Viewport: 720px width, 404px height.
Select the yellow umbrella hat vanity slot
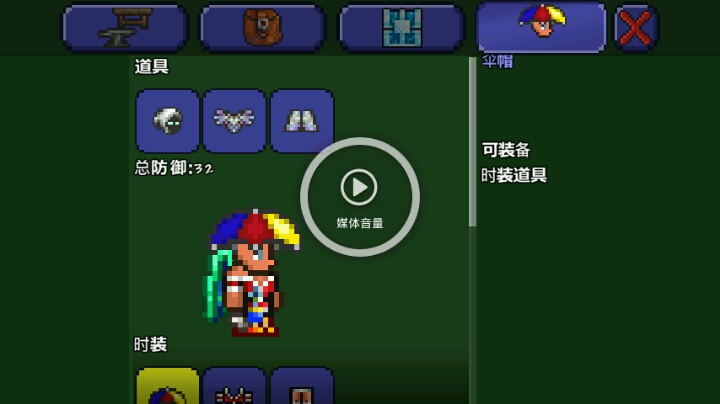tap(167, 388)
